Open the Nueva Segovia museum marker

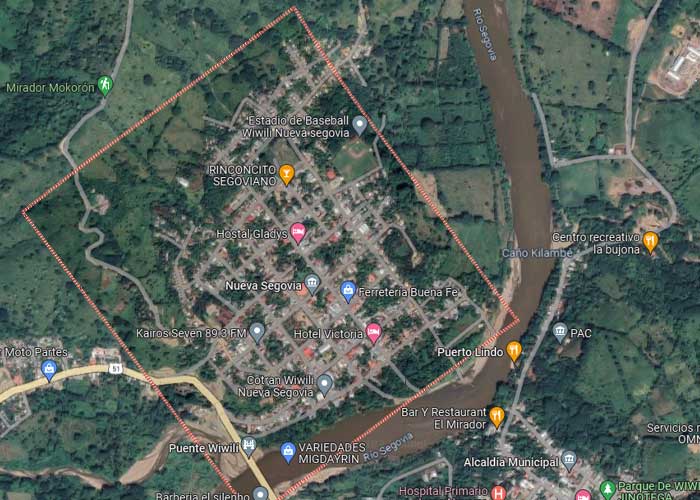[x=312, y=285]
